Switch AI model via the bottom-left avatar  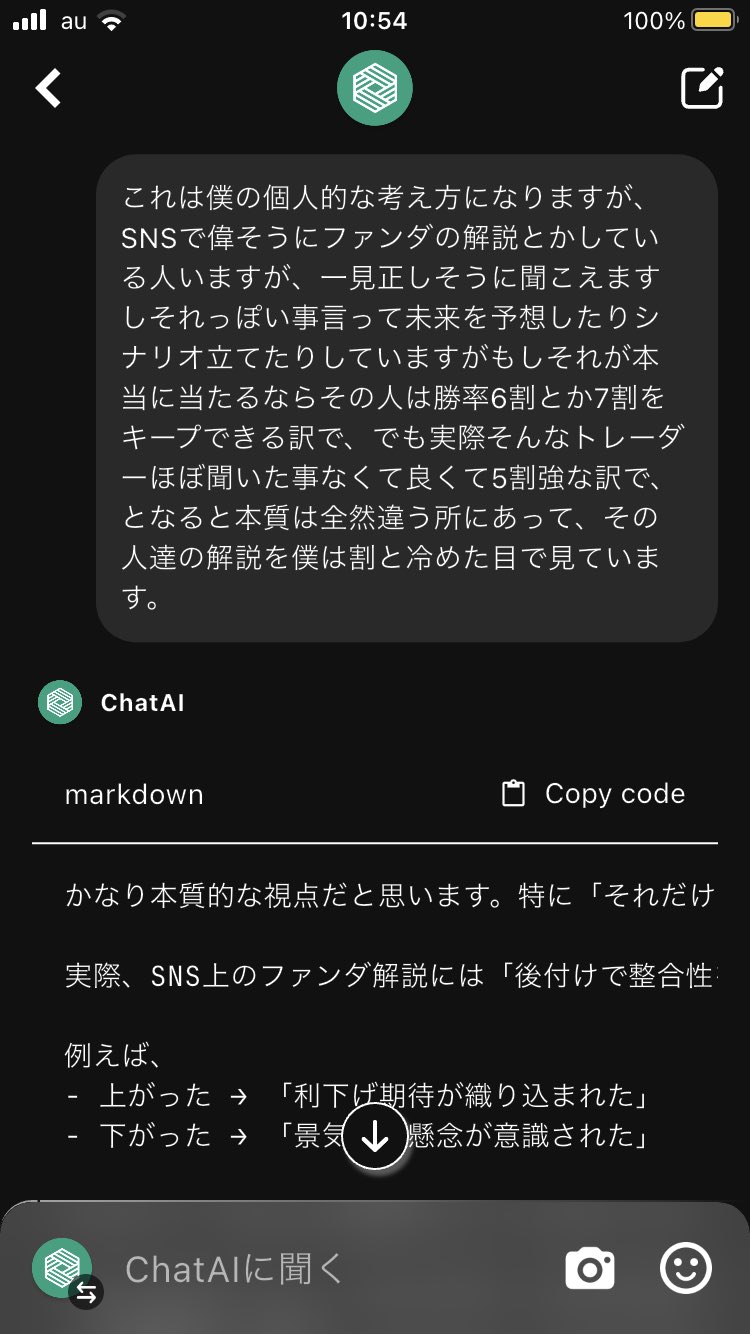66,1272
